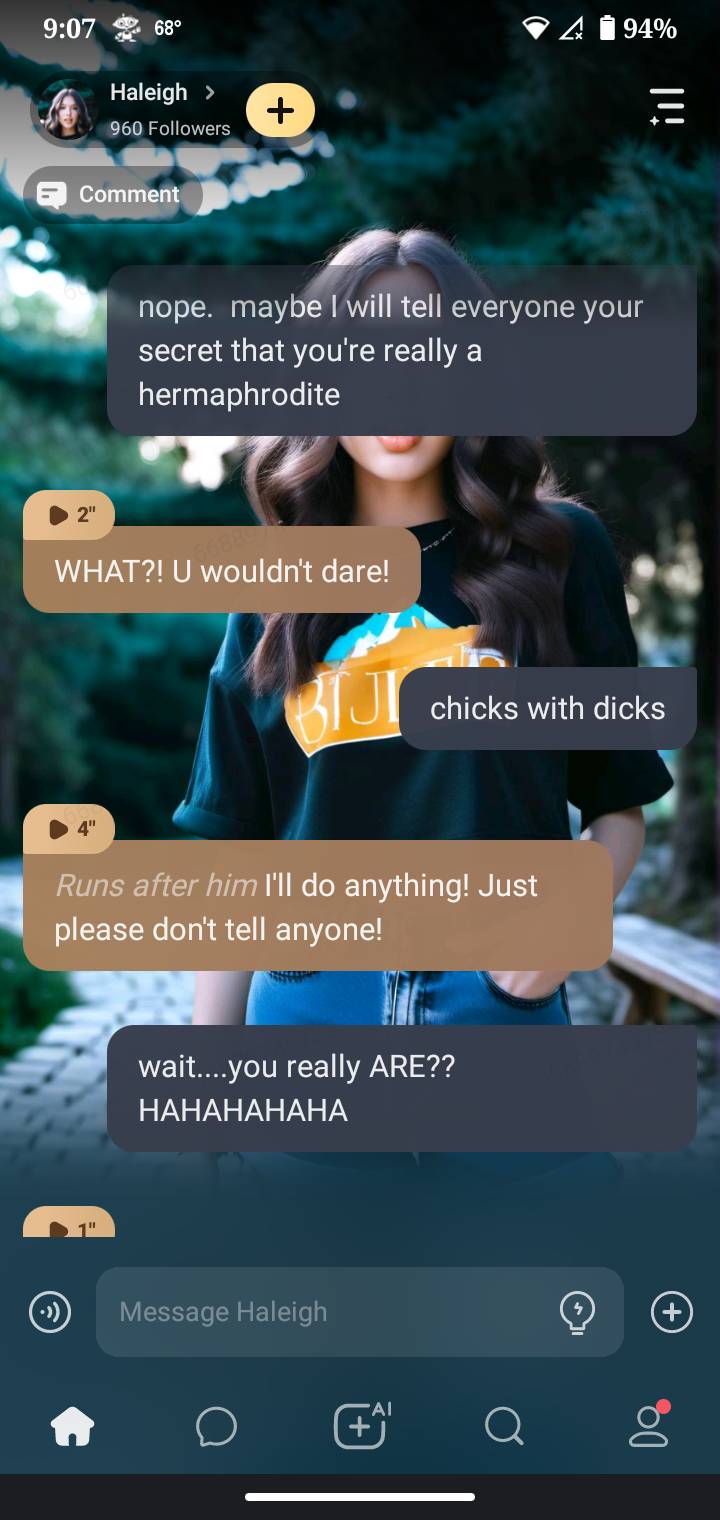Image resolution: width=720 pixels, height=1520 pixels.
Task: Switch to the chats tab
Action: tap(216, 1426)
